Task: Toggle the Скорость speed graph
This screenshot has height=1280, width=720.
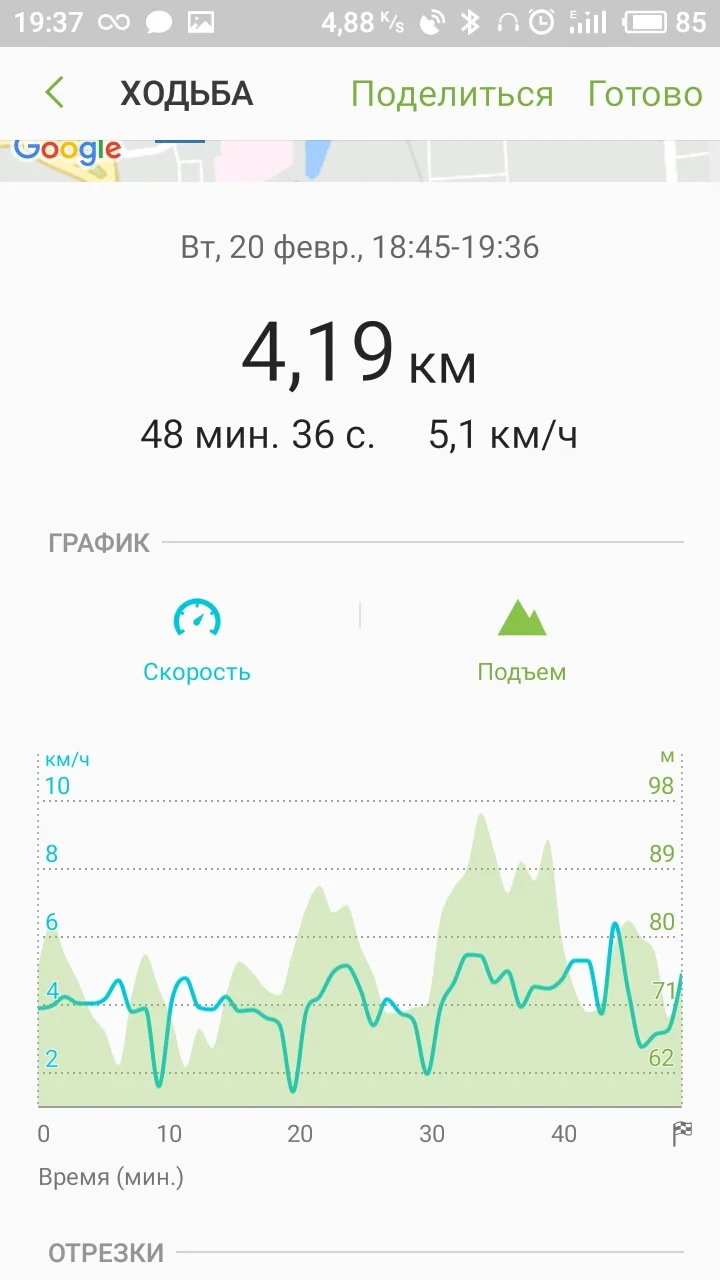Action: (x=197, y=640)
